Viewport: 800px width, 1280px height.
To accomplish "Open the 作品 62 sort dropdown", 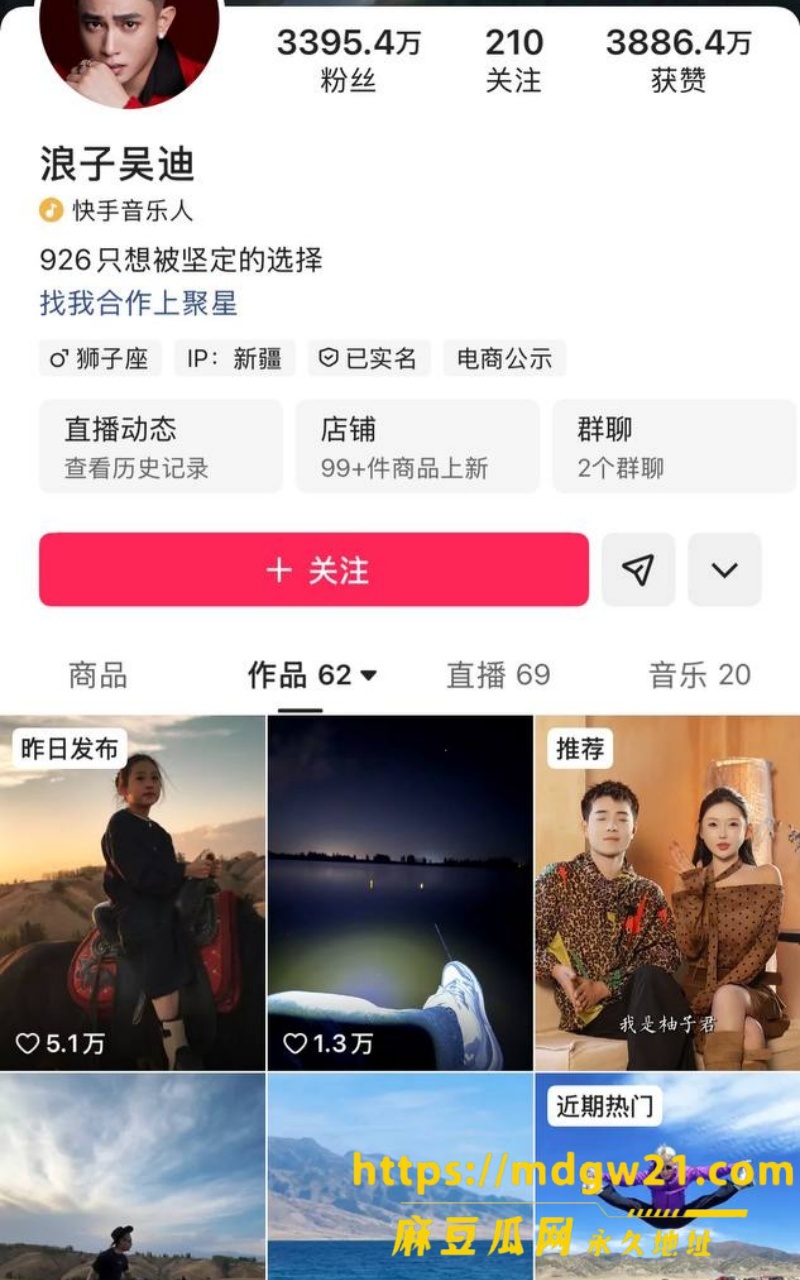I will pyautogui.click(x=313, y=675).
